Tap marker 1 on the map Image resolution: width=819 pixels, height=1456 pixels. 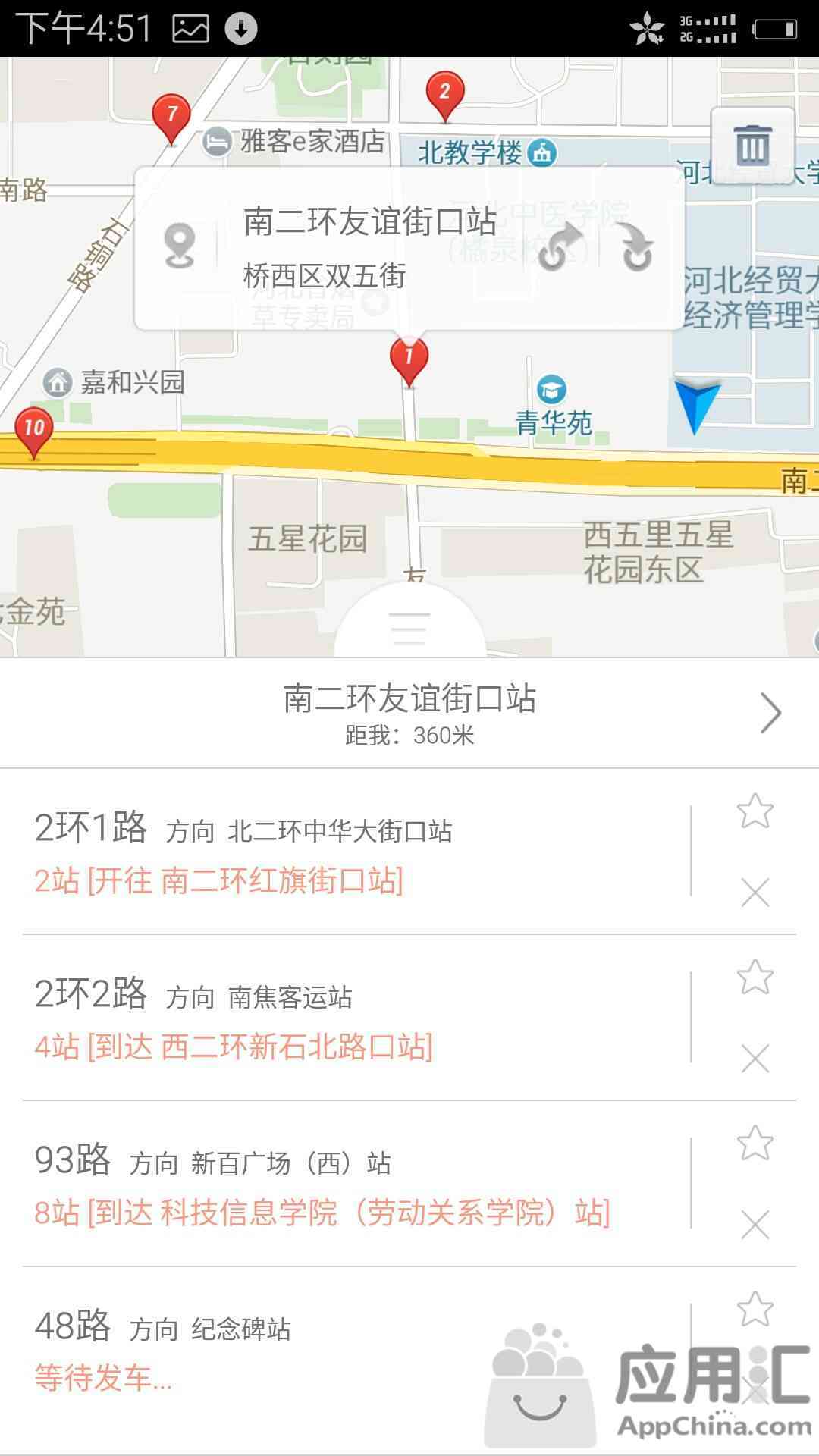[x=409, y=358]
